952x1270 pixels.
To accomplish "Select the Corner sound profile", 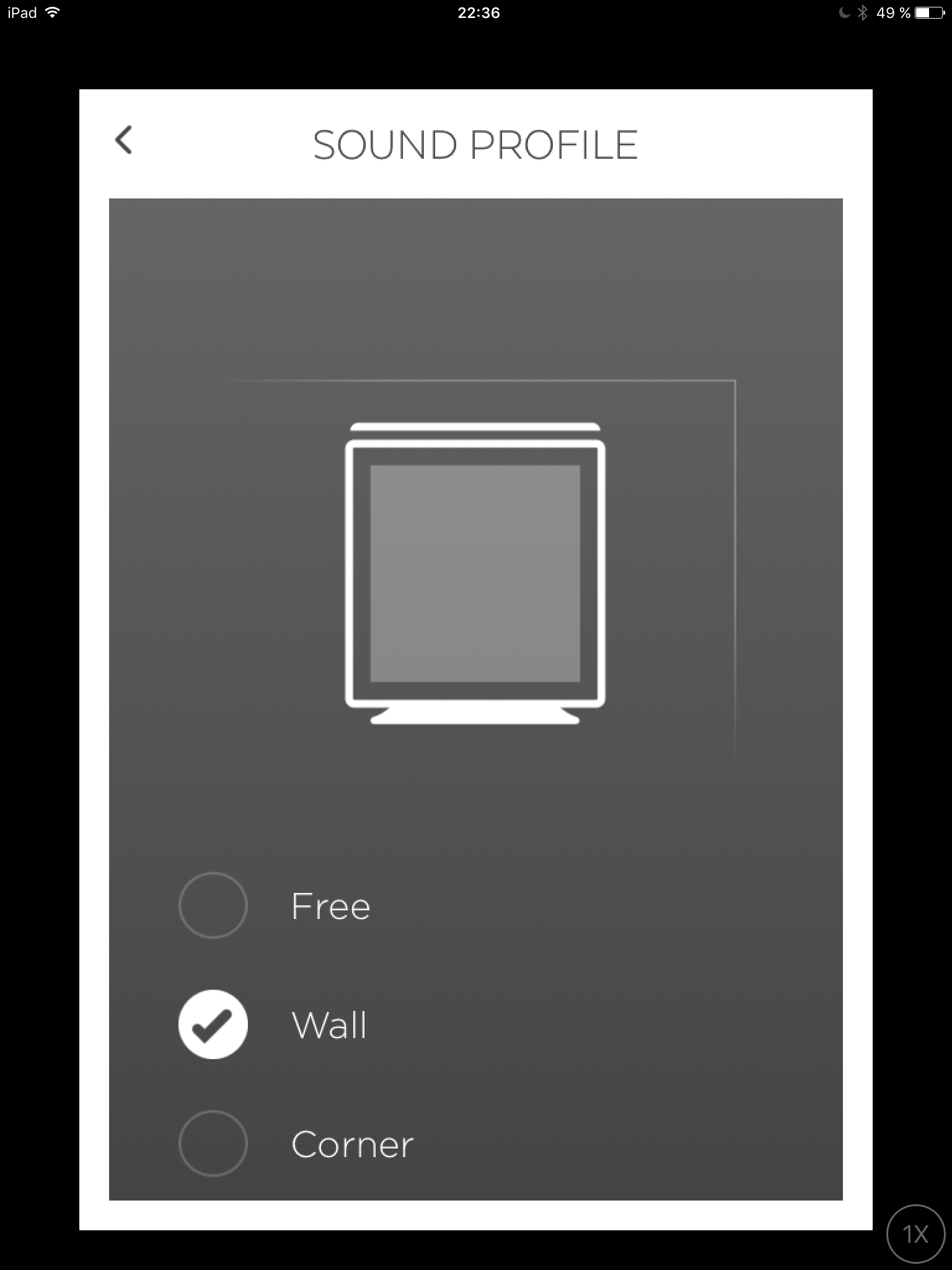I will pyautogui.click(x=213, y=1143).
